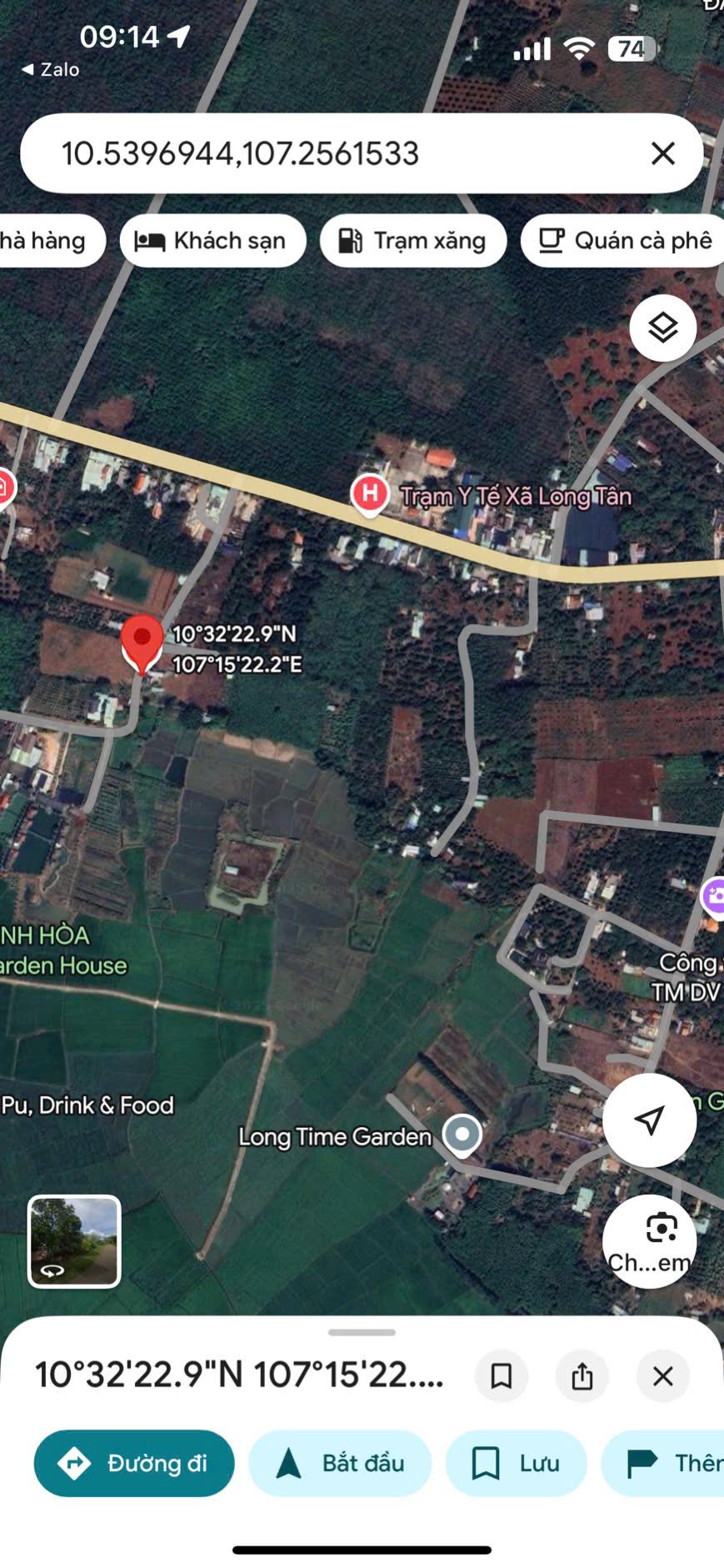Open the map layers button
Screen dimensions: 724x1568
(x=662, y=328)
